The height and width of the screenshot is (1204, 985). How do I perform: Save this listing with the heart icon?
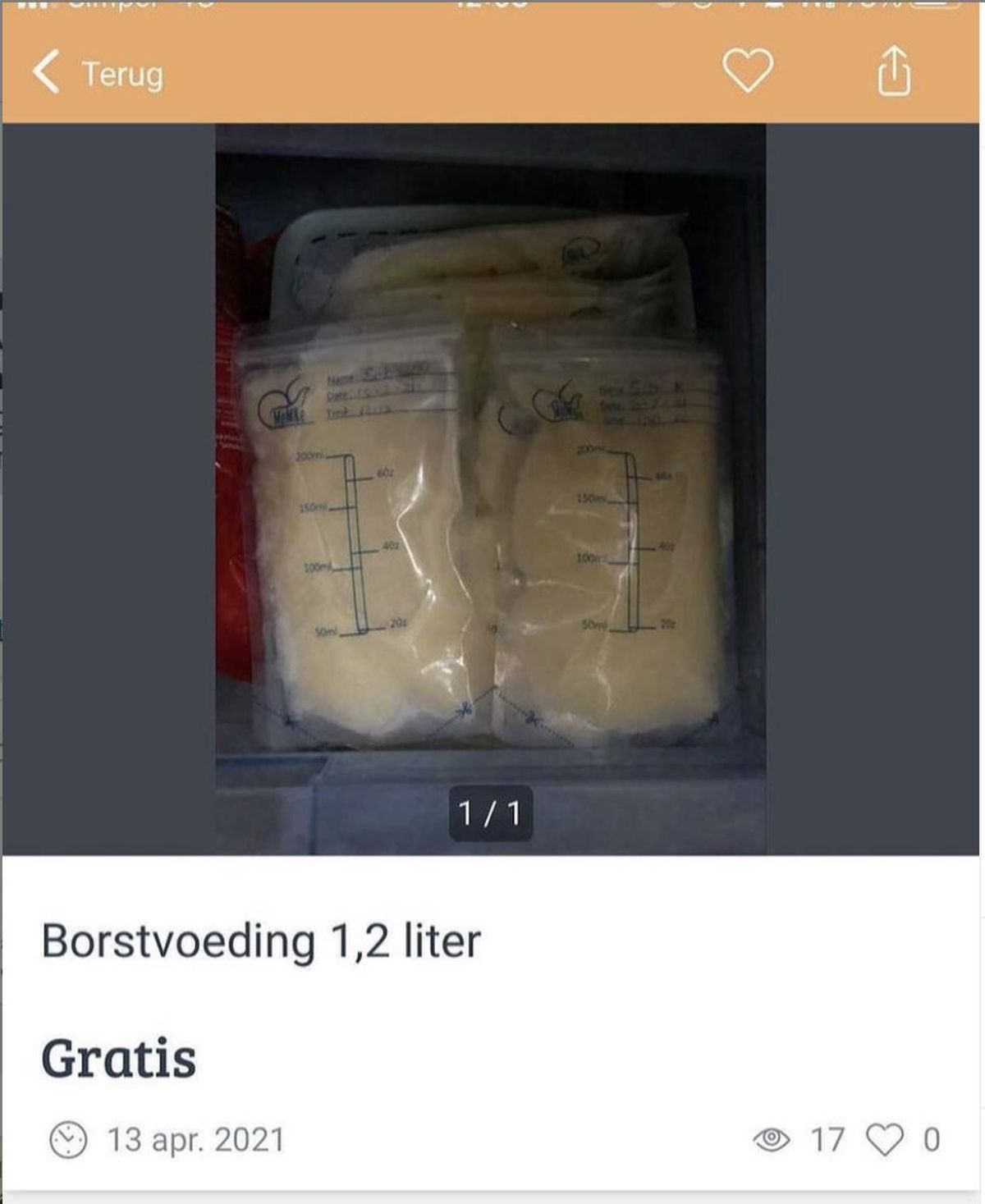coord(747,70)
